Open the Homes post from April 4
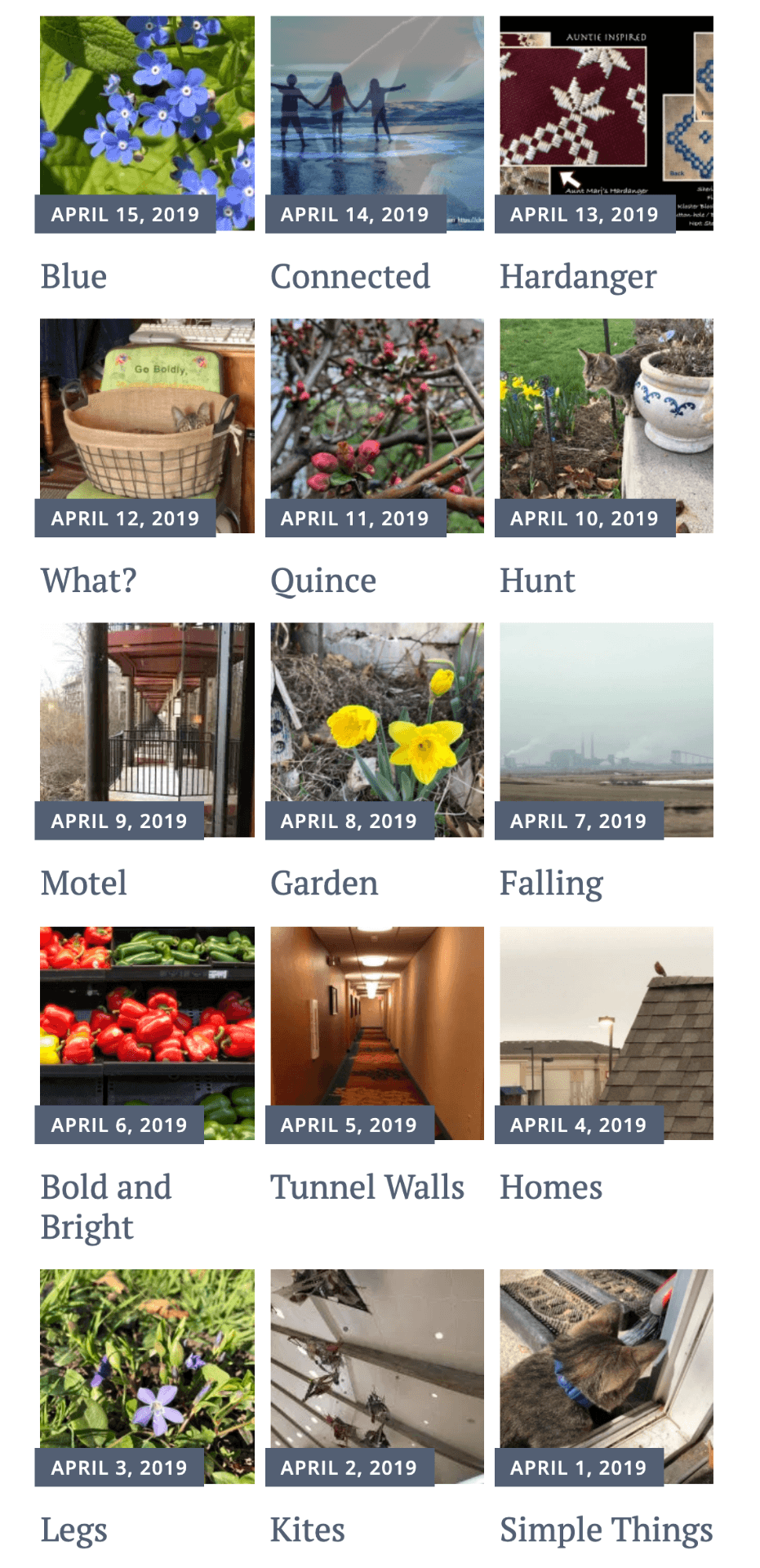 click(607, 1034)
